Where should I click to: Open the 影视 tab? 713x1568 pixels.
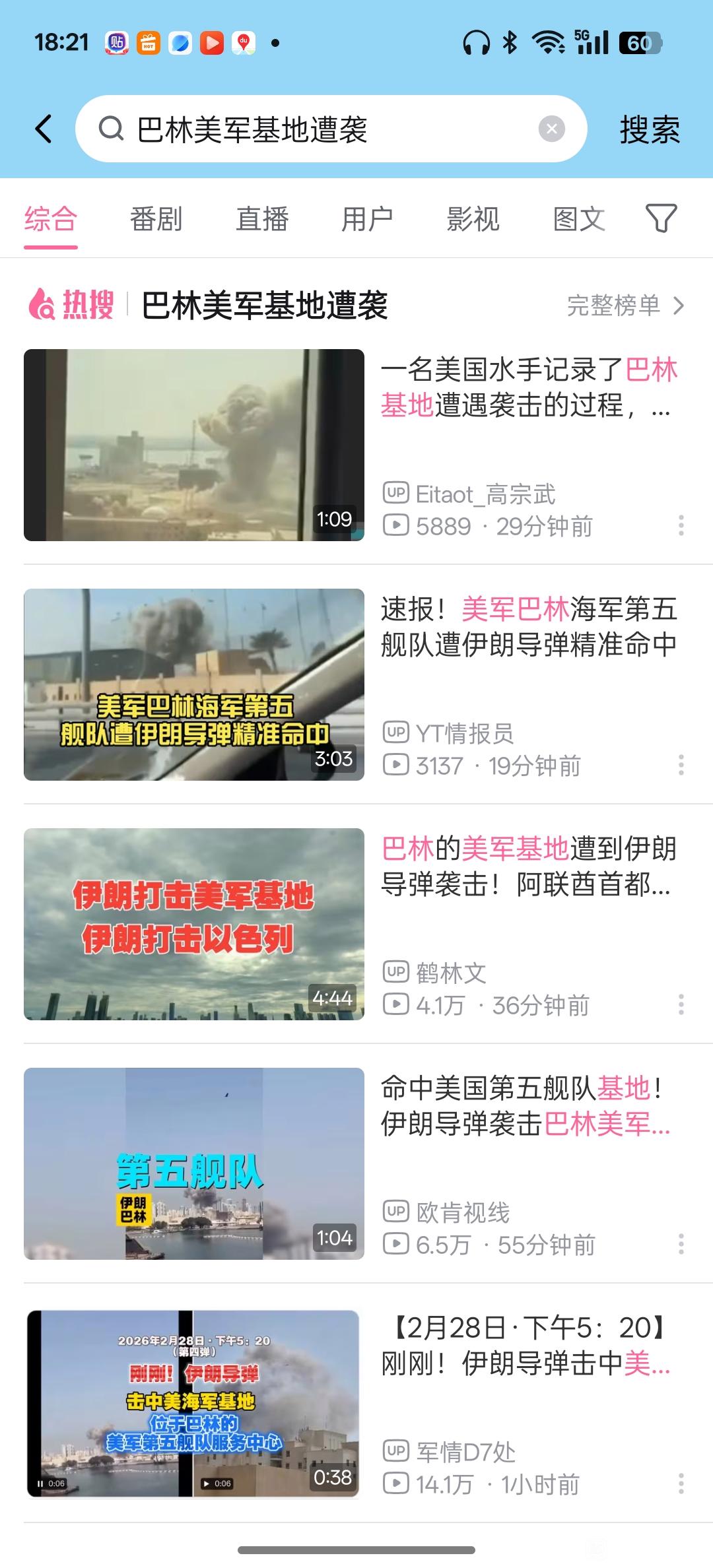click(x=473, y=219)
